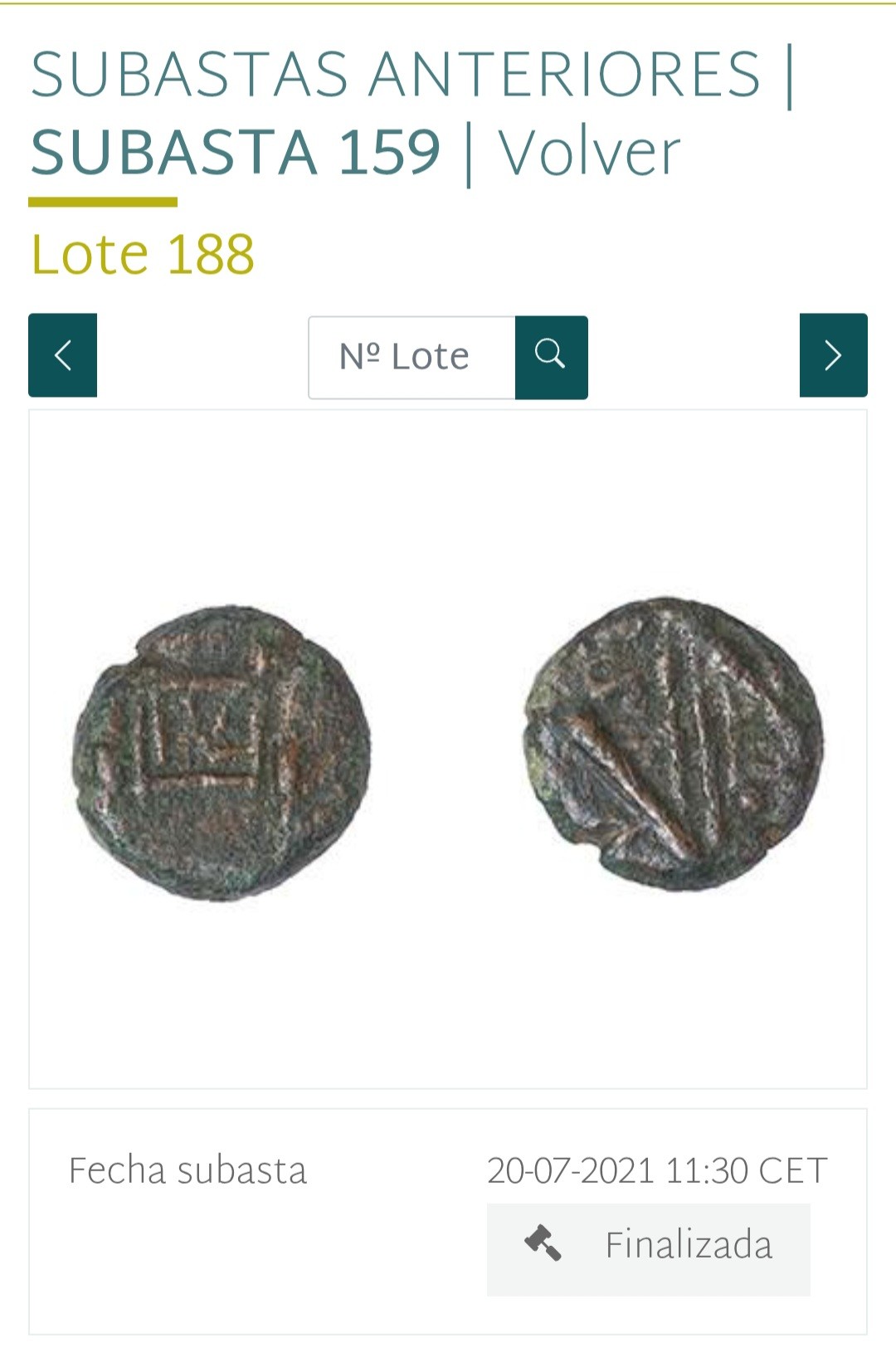Open the Subasta 159 link
896x1358 pixels.
pyautogui.click(x=236, y=153)
